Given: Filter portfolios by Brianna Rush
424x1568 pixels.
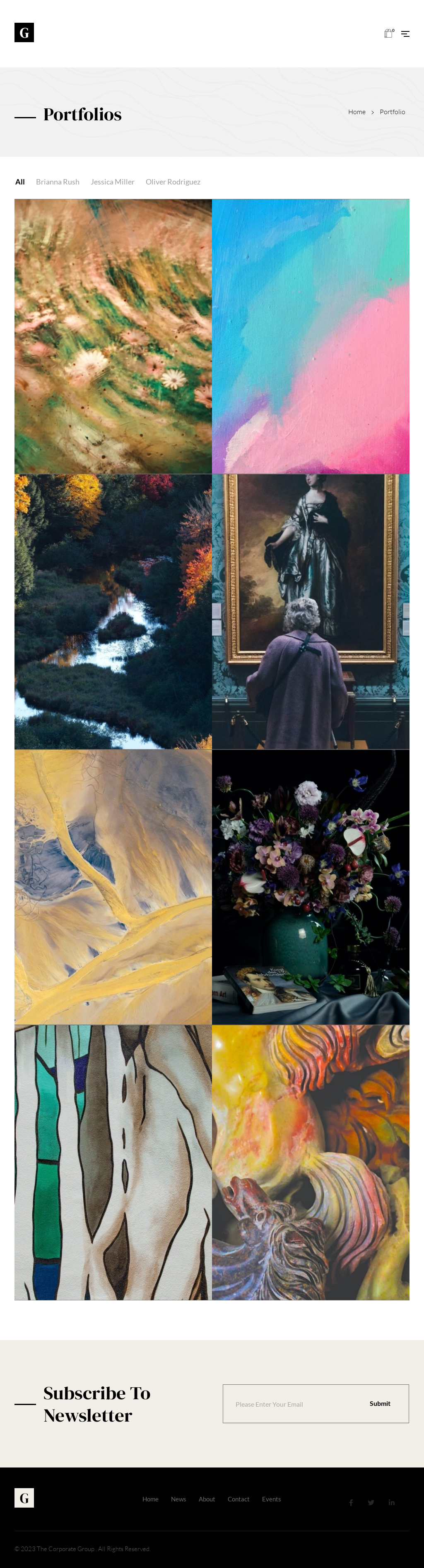Looking at the screenshot, I should click(x=57, y=182).
